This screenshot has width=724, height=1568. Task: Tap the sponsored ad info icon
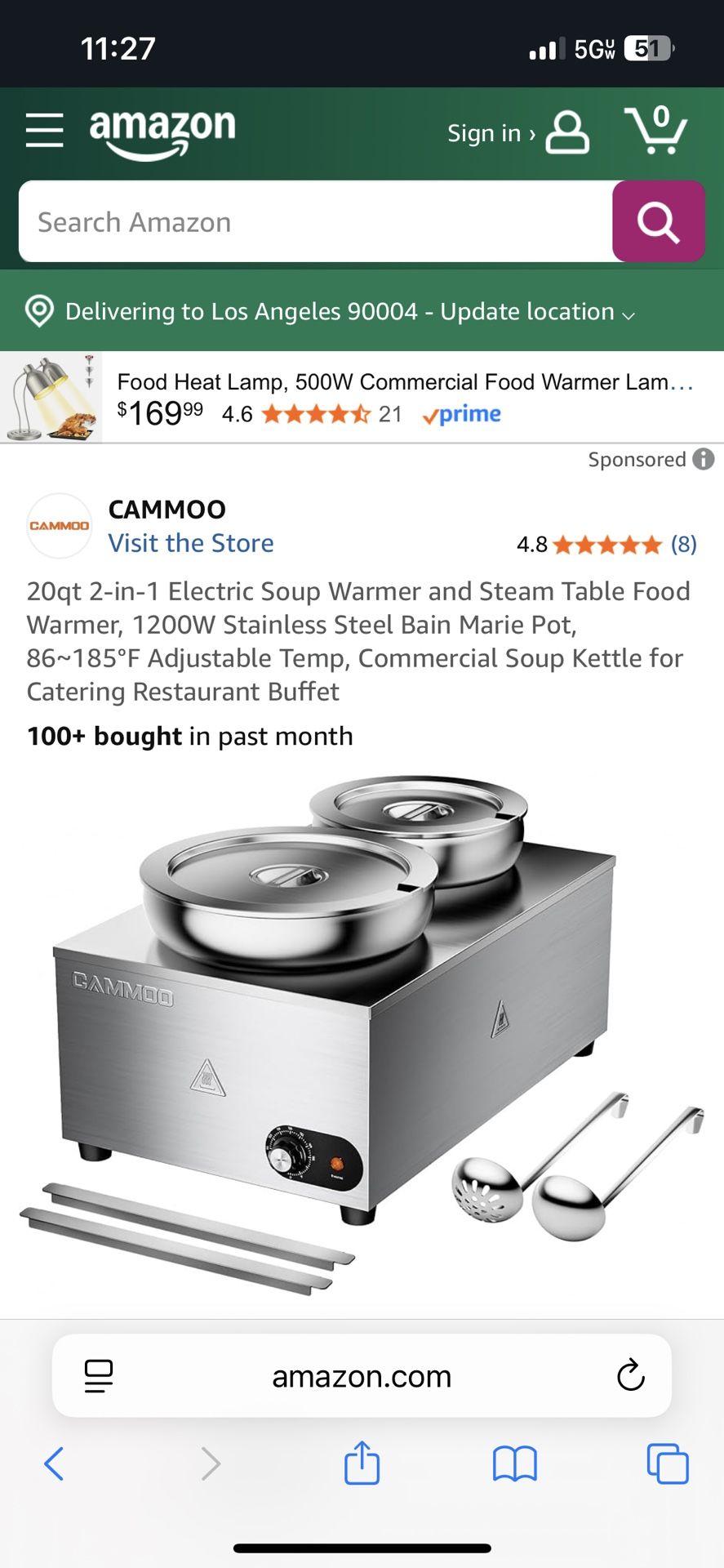point(703,459)
